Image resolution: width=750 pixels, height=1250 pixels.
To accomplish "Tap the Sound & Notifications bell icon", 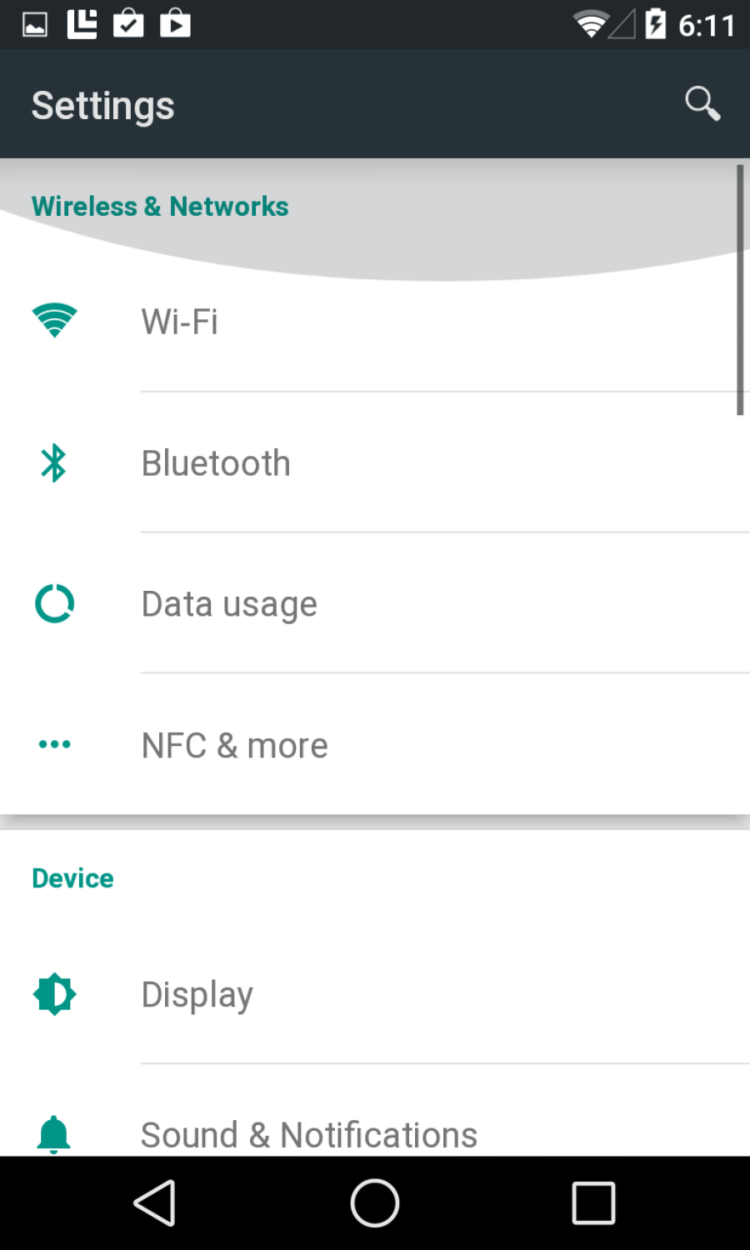I will point(55,1132).
